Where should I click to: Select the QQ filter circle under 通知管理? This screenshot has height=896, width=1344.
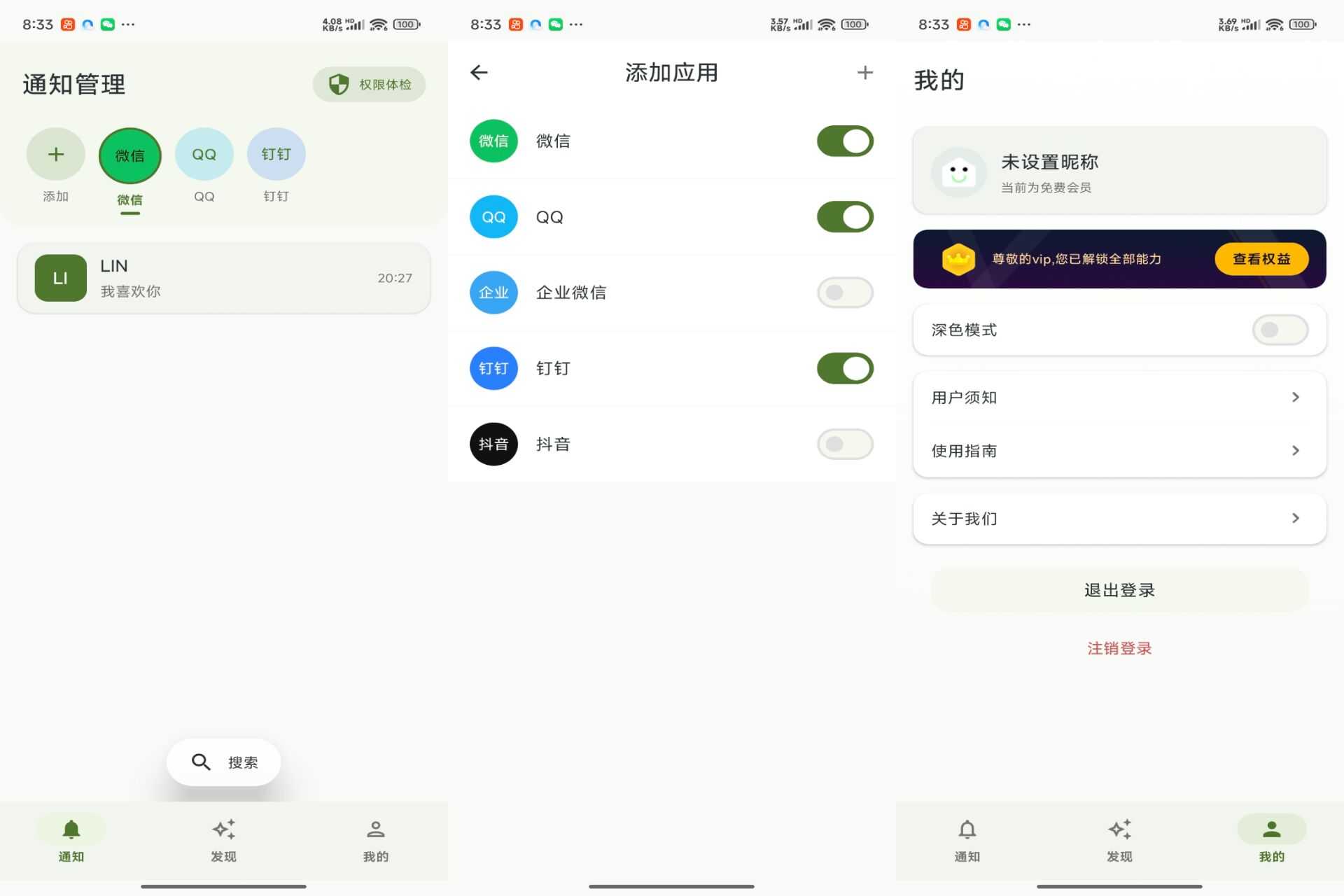coord(204,155)
